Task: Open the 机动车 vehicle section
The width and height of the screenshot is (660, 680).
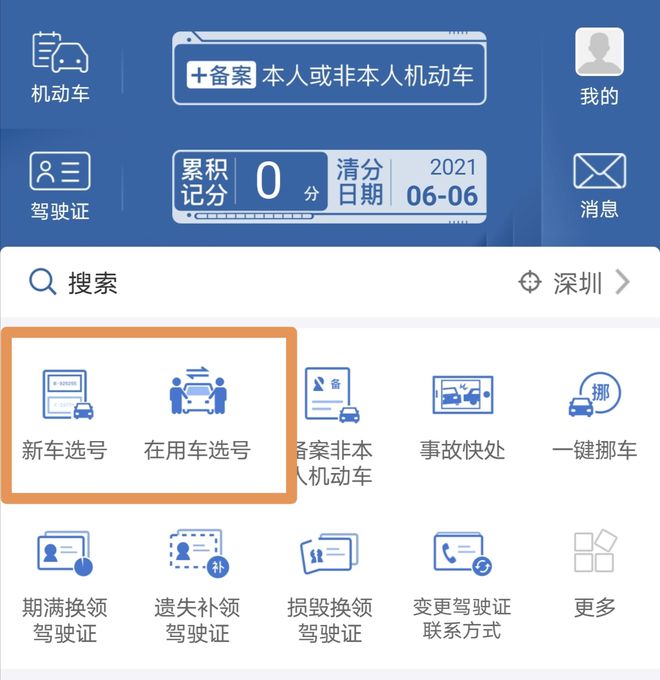Action: (x=60, y=68)
